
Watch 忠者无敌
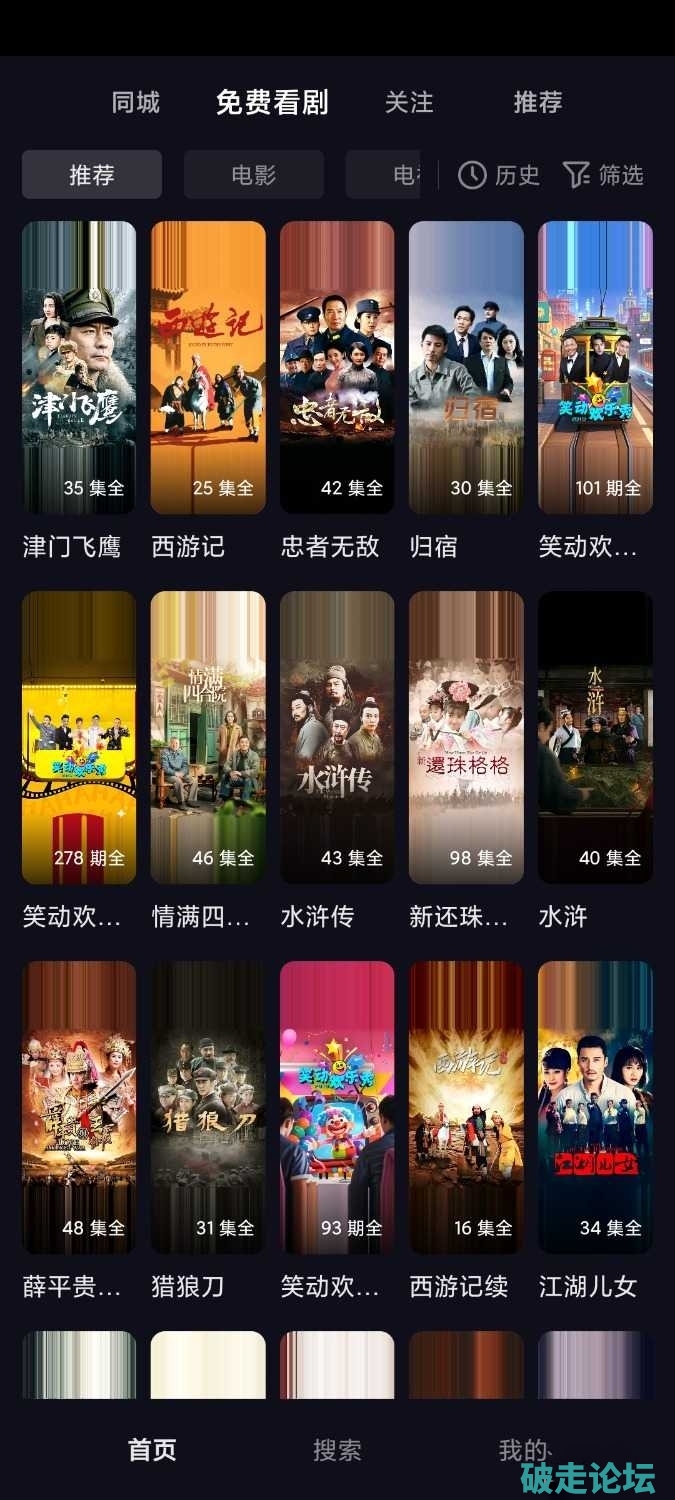point(337,367)
